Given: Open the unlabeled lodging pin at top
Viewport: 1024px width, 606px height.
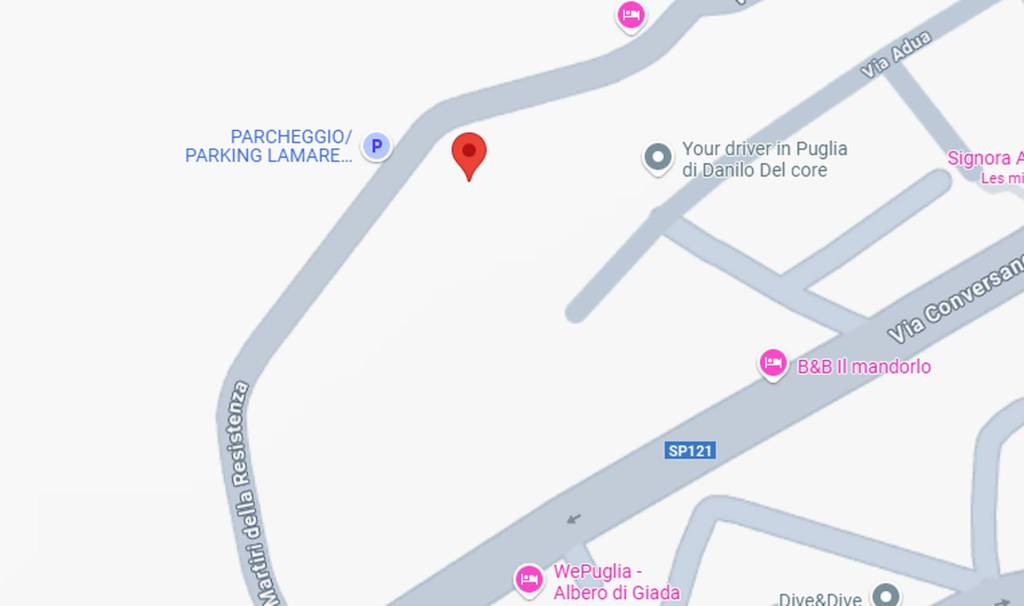Looking at the screenshot, I should point(630,15).
